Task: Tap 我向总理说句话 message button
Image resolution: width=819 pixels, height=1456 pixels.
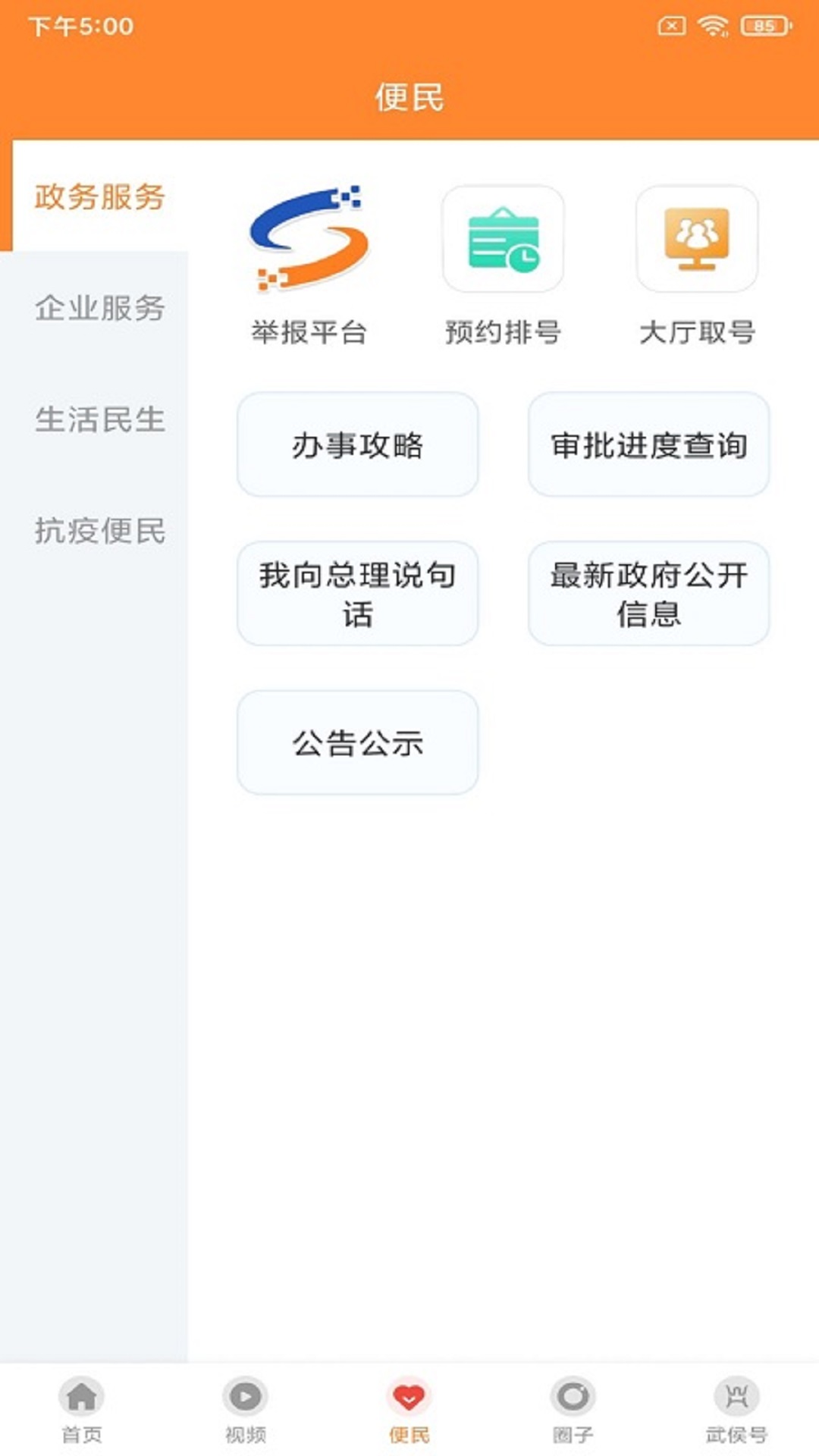Action: point(358,595)
